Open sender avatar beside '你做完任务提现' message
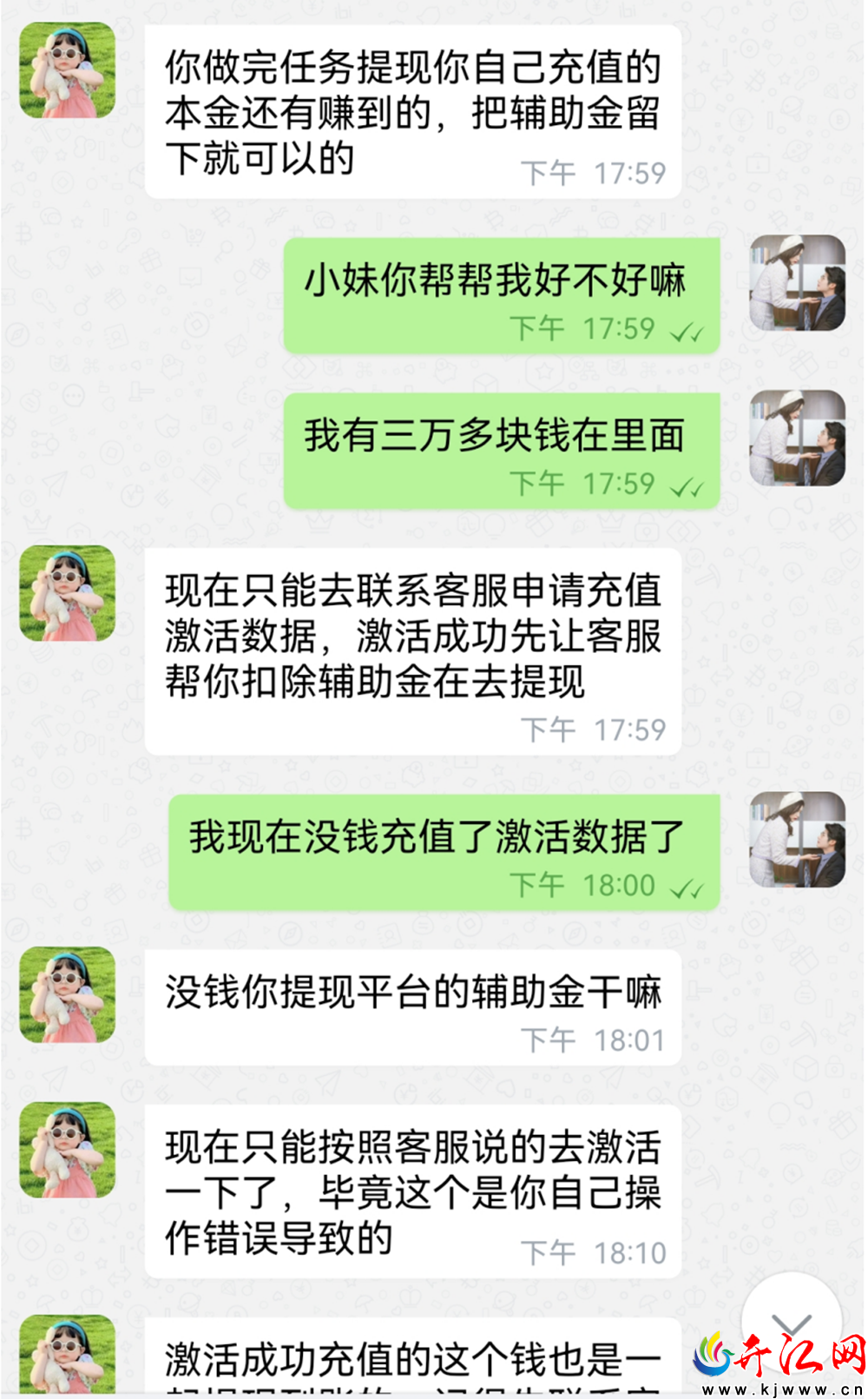Image resolution: width=868 pixels, height=1399 pixels. tap(68, 70)
